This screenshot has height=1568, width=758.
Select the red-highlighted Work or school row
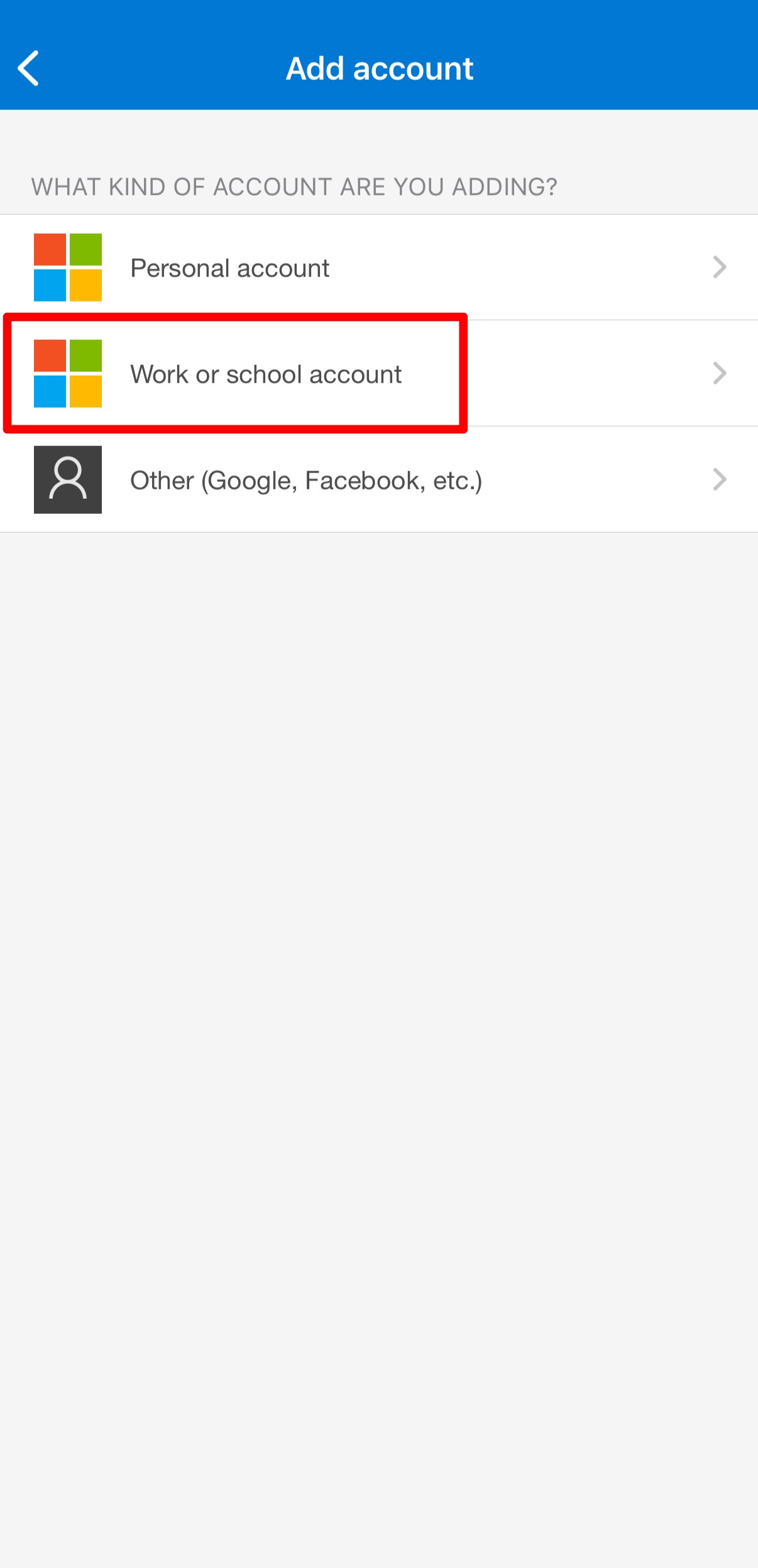[266, 373]
